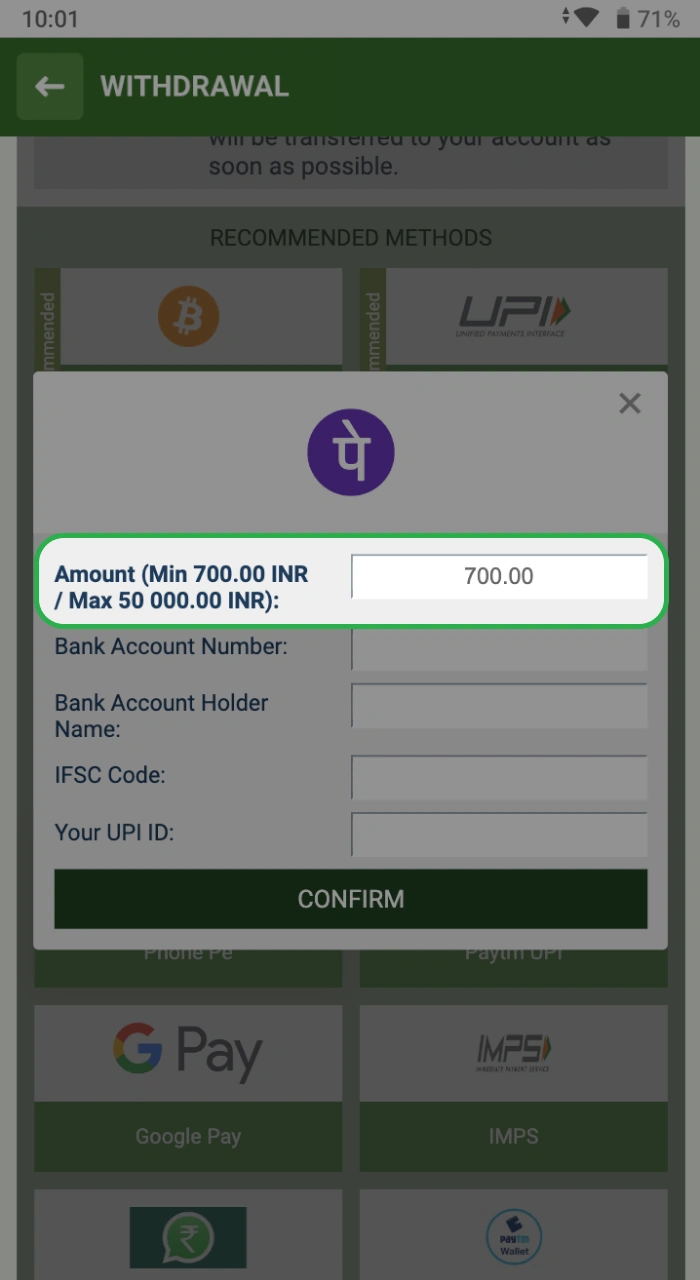Viewport: 700px width, 1280px height.
Task: Edit the withdrawal amount field
Action: [x=499, y=576]
